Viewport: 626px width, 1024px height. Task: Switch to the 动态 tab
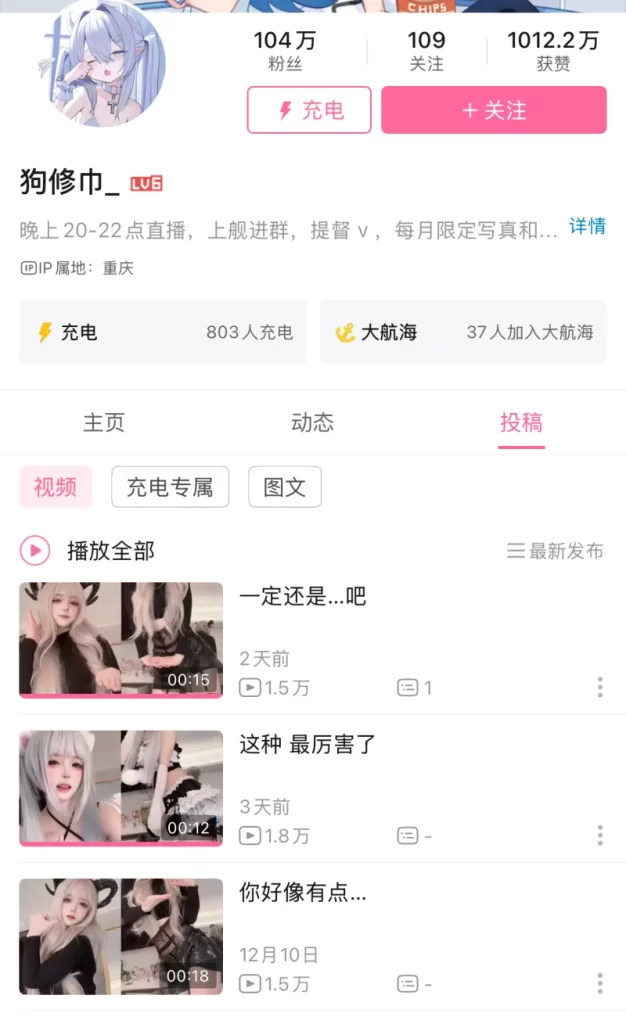coord(312,423)
